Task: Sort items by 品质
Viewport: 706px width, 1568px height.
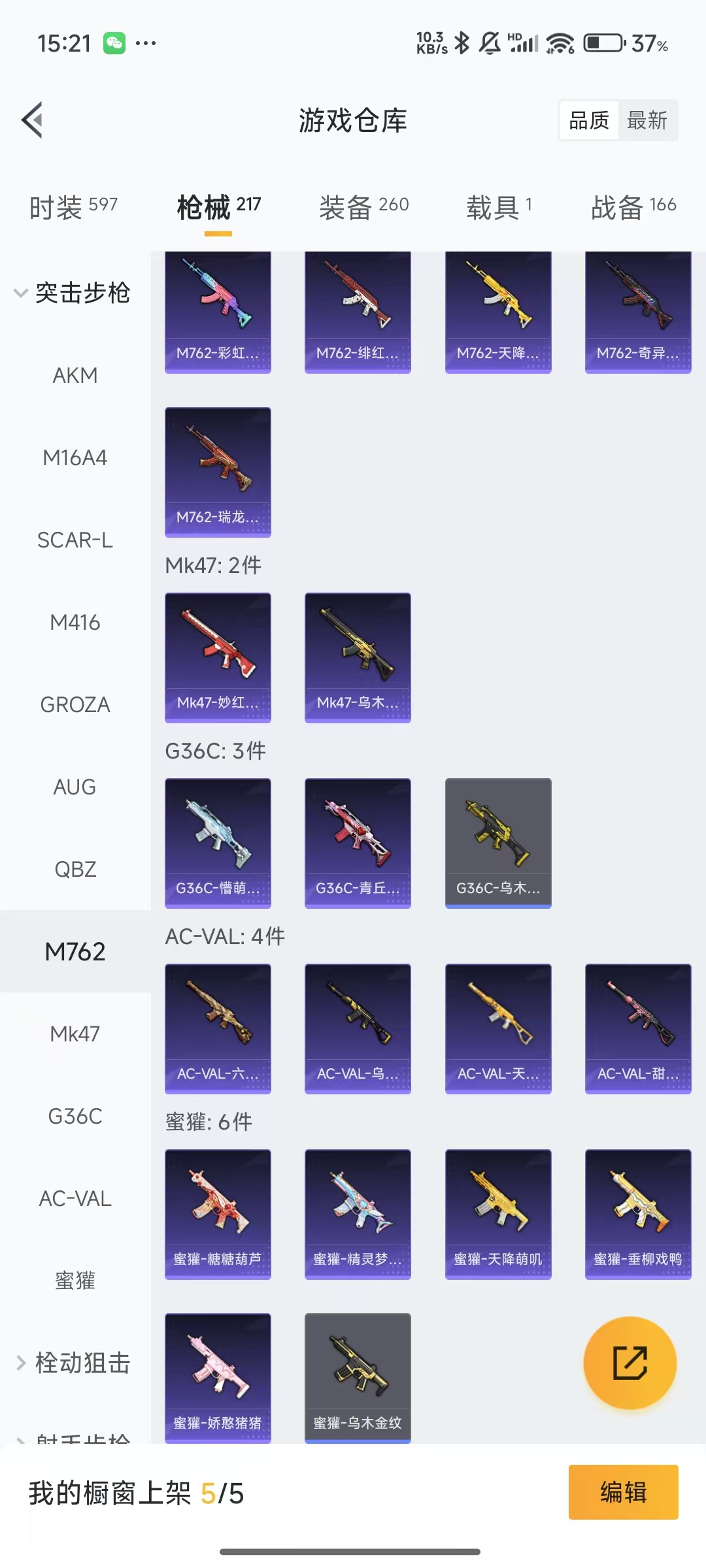Action: coord(589,120)
